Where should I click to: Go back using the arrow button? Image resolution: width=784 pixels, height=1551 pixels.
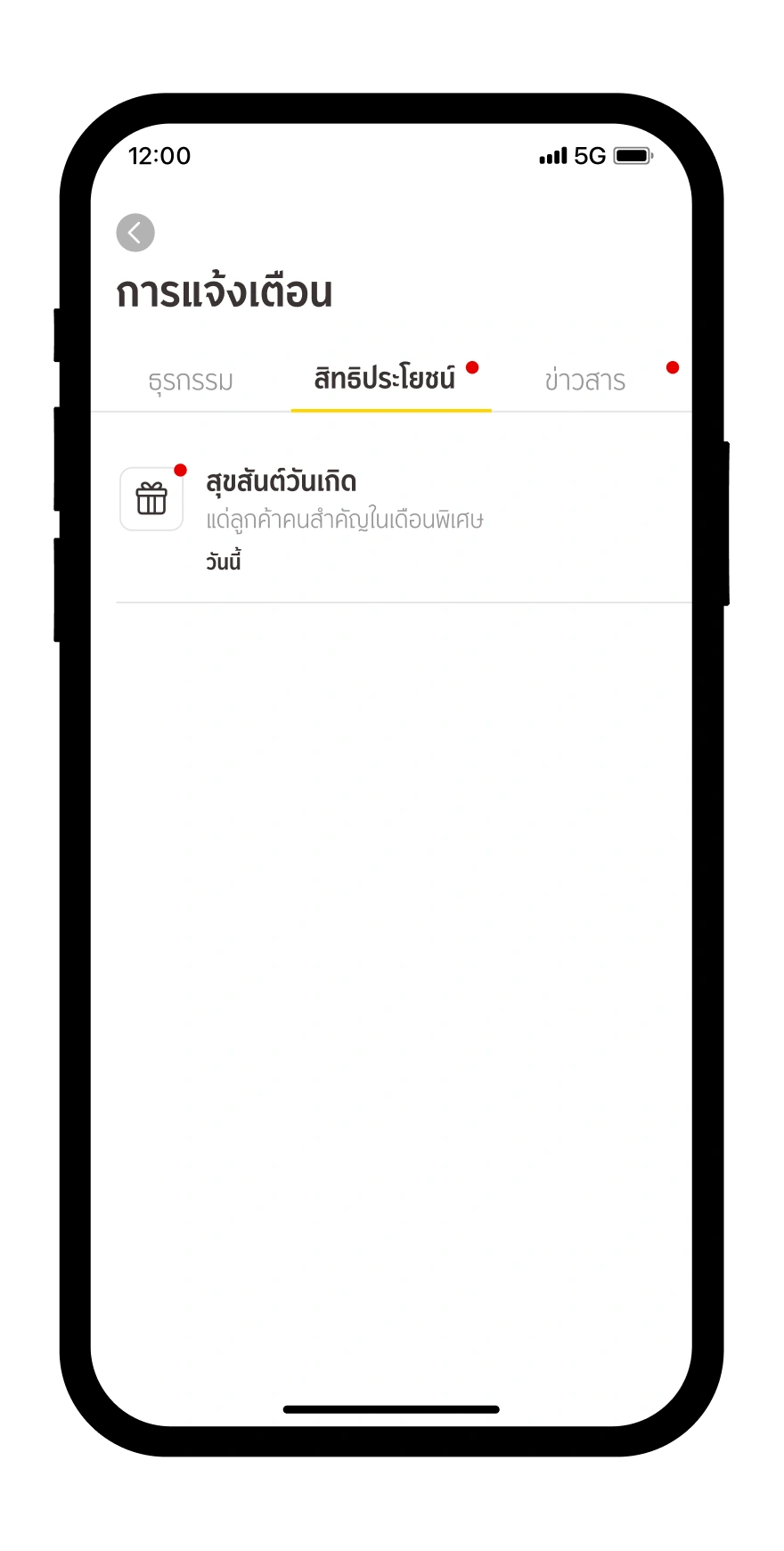coord(135,233)
